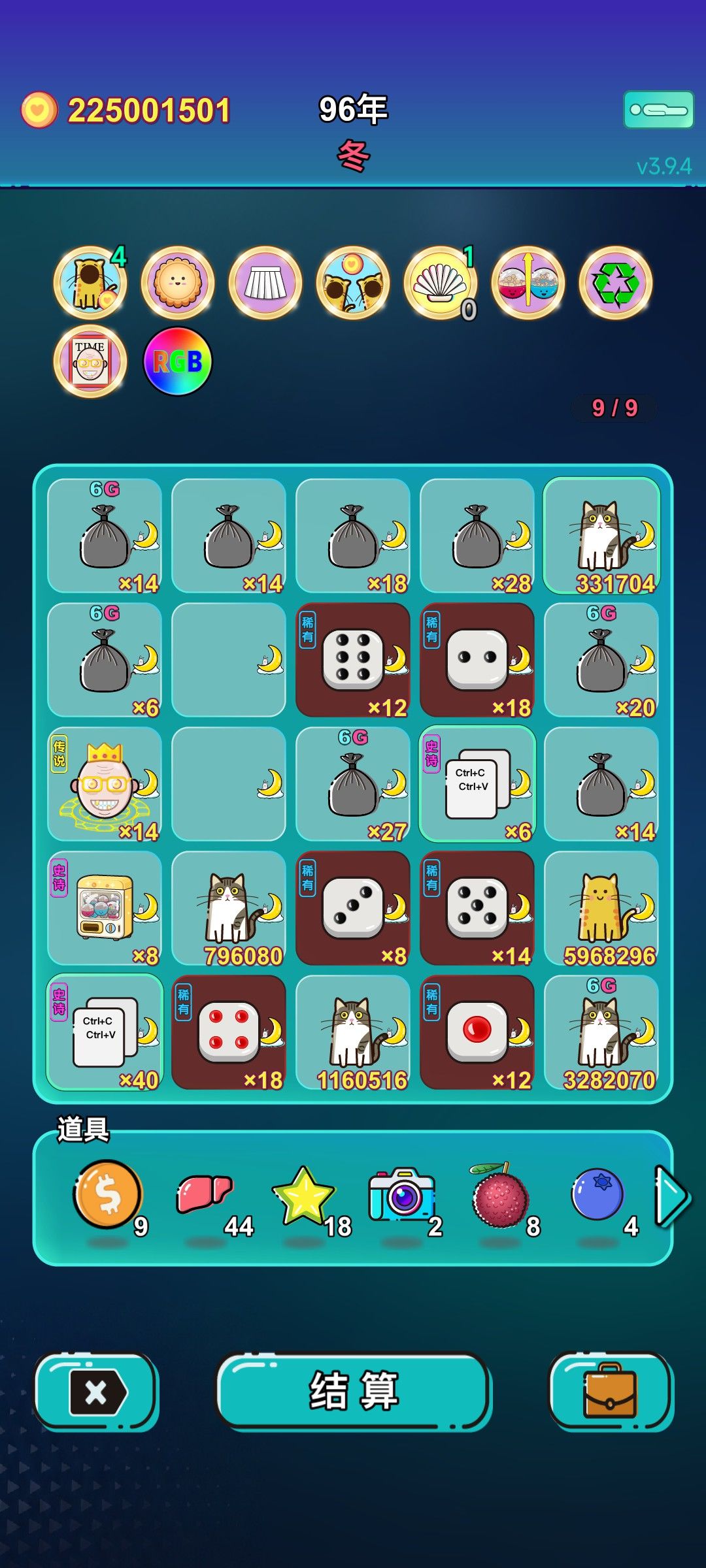Open the TIME magazine badge
The height and width of the screenshot is (1568, 706).
[90, 361]
